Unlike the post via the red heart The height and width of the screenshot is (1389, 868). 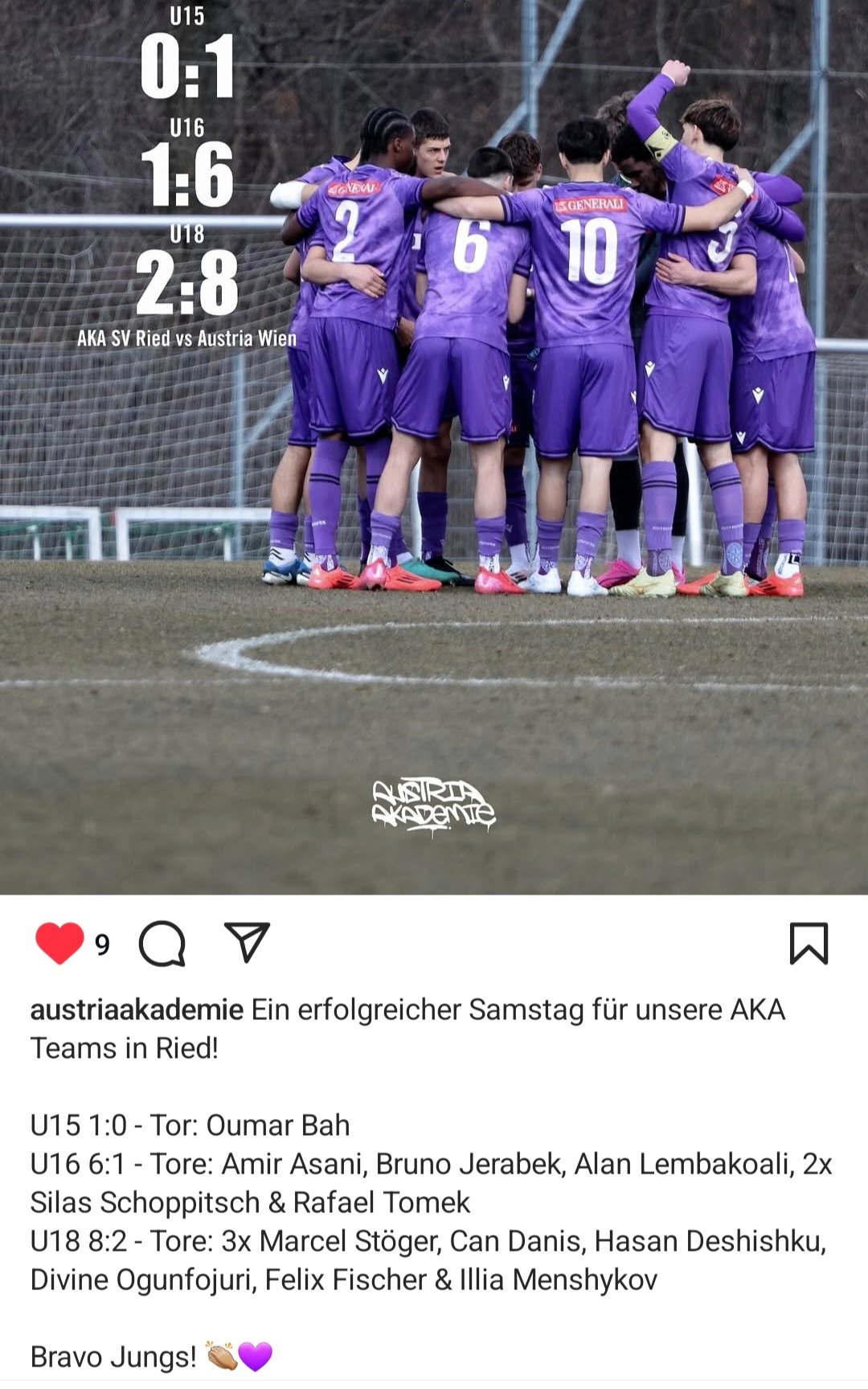(x=59, y=943)
